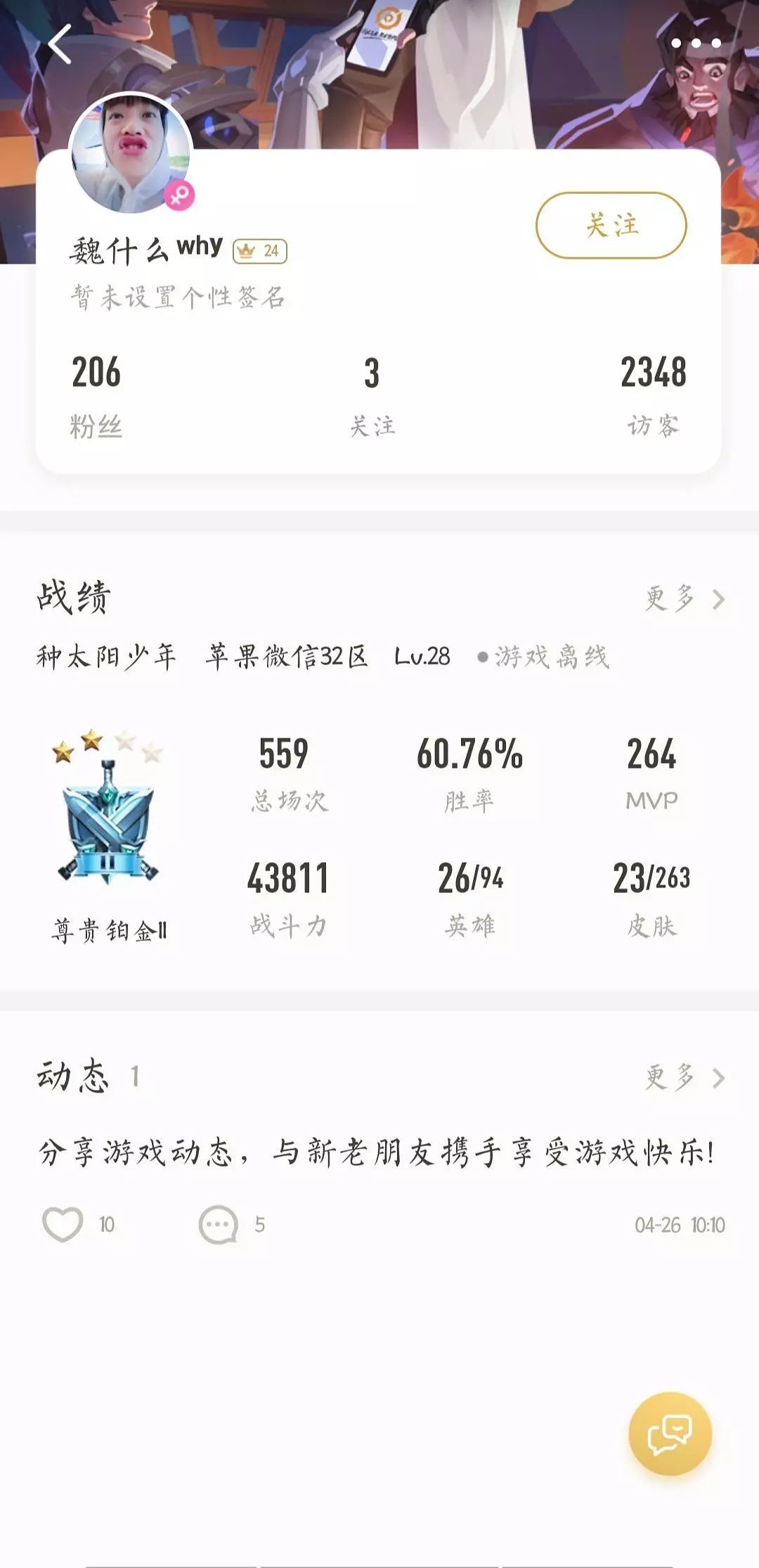759x1568 pixels.
Task: Open the yellow floating chat button
Action: (x=670, y=1433)
